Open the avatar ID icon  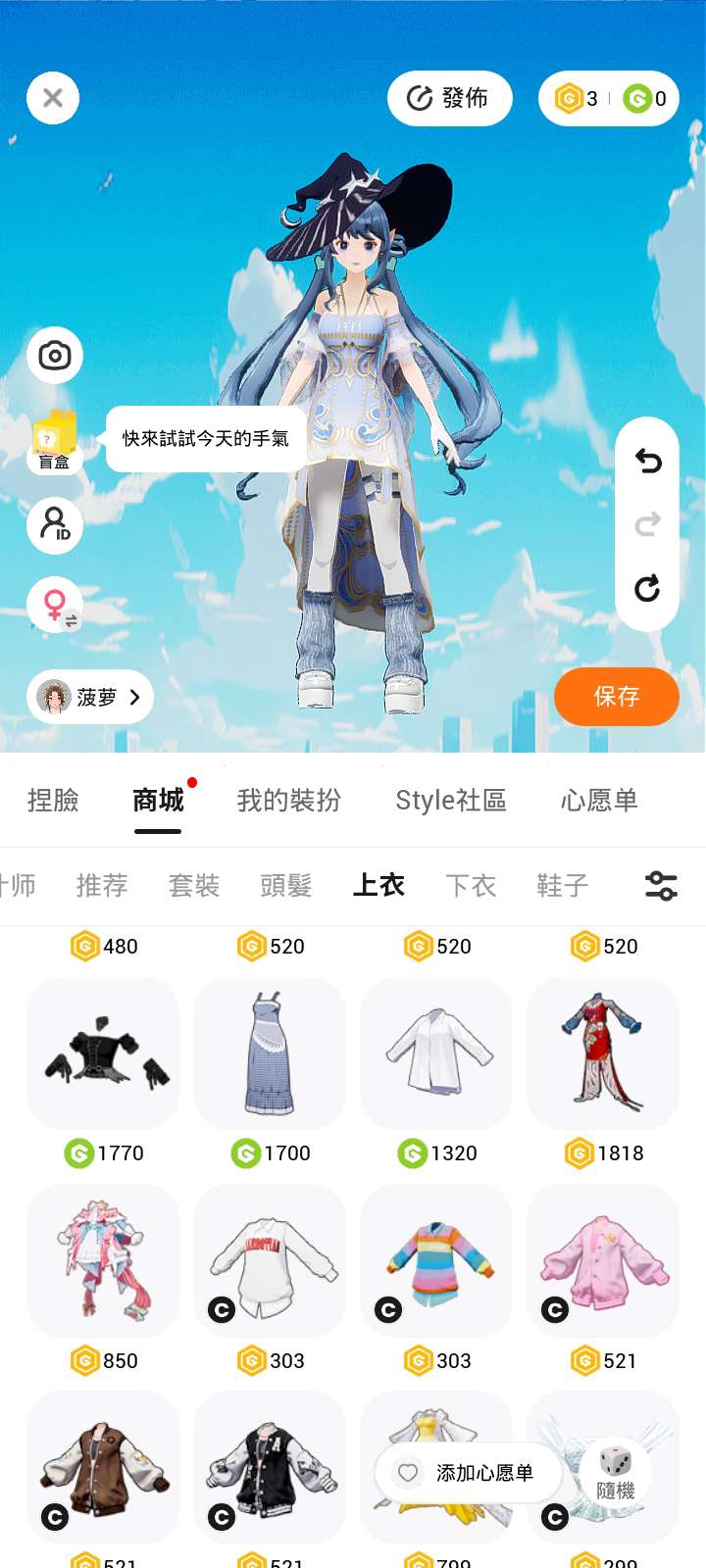pos(55,524)
